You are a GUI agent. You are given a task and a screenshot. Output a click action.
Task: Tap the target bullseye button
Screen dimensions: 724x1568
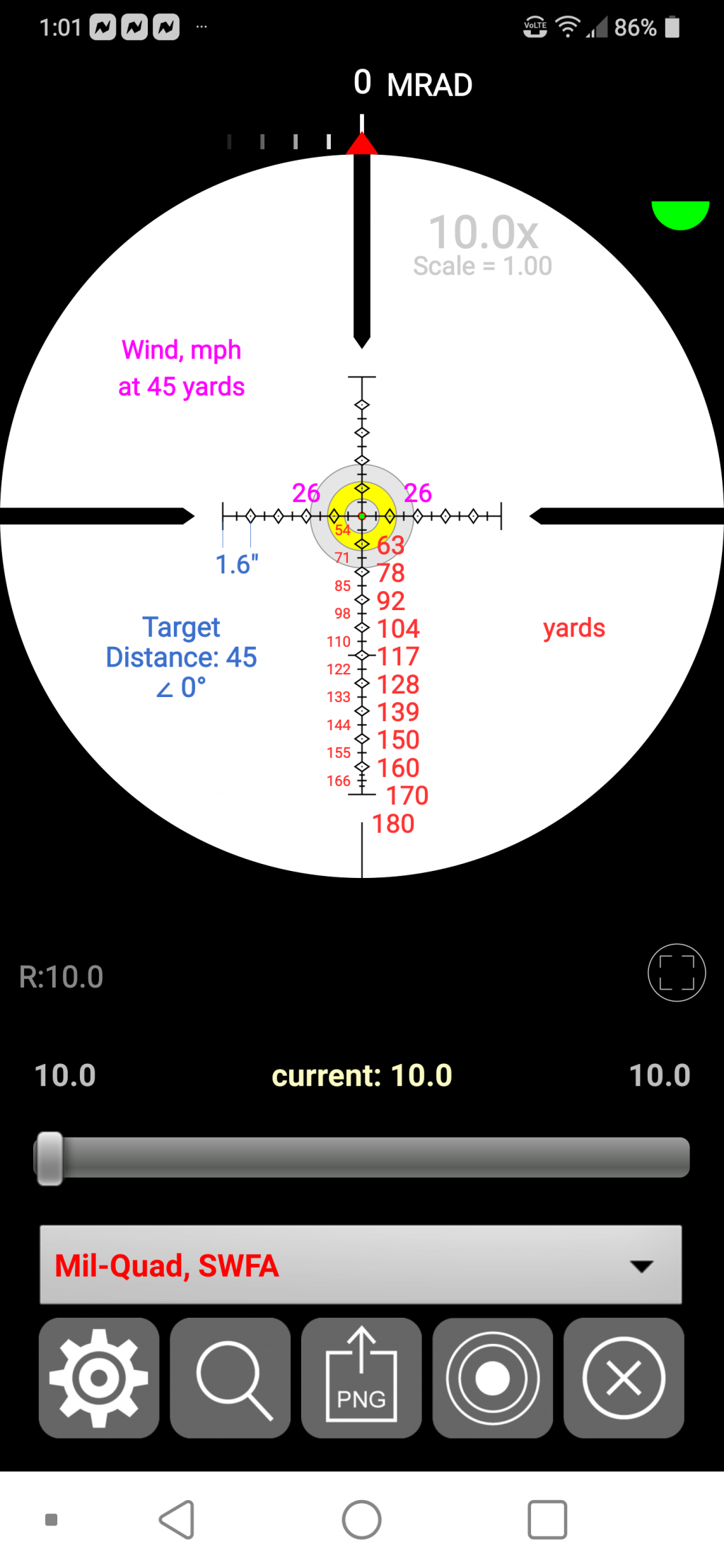(493, 1377)
